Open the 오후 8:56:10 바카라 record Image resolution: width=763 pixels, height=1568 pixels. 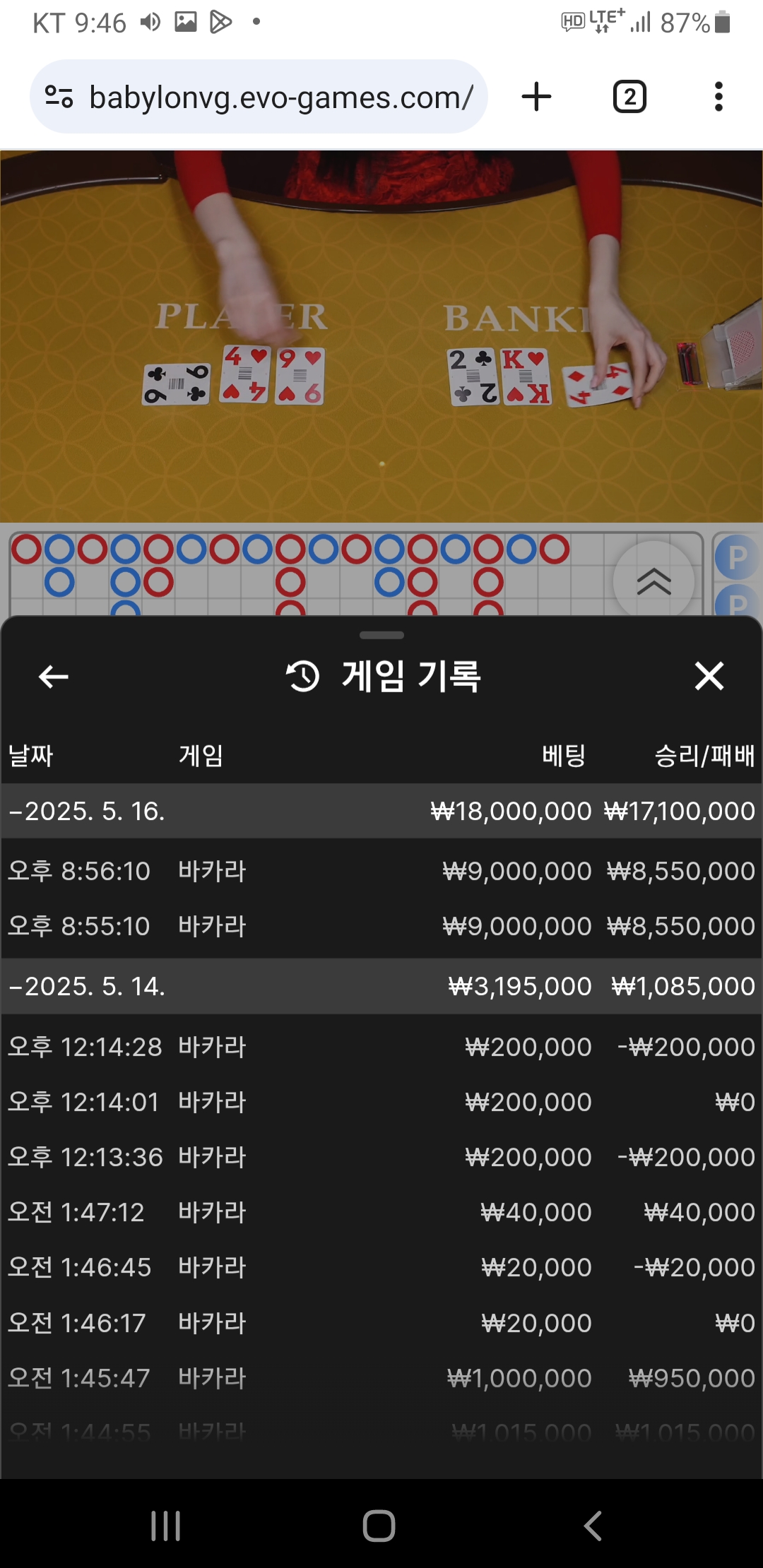[381, 871]
